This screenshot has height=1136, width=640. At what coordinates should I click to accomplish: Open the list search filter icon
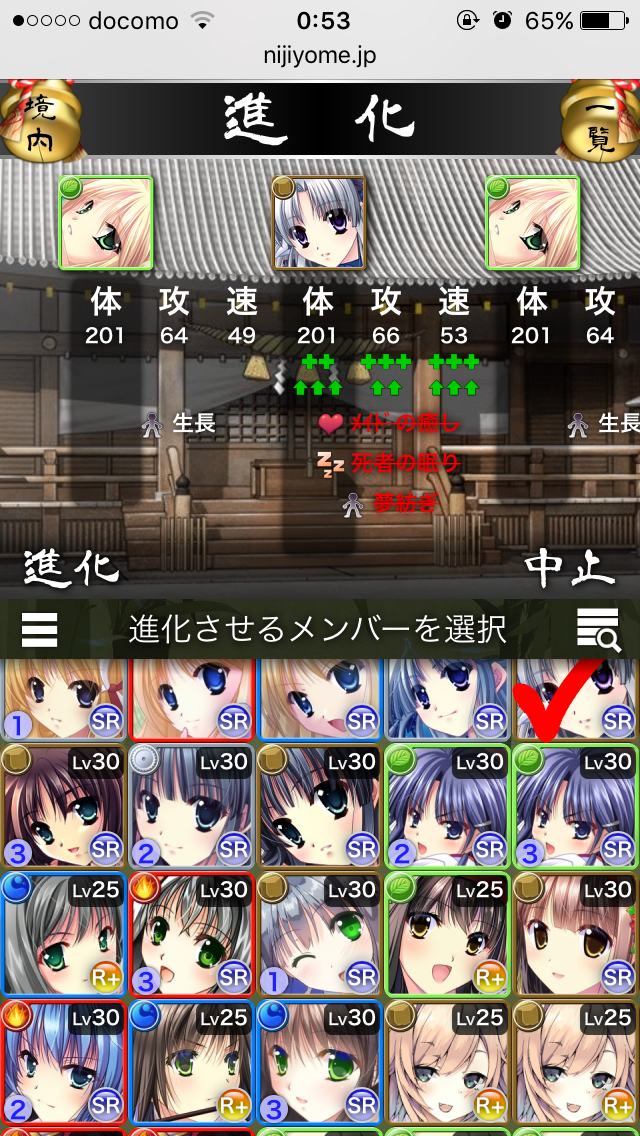(x=598, y=629)
